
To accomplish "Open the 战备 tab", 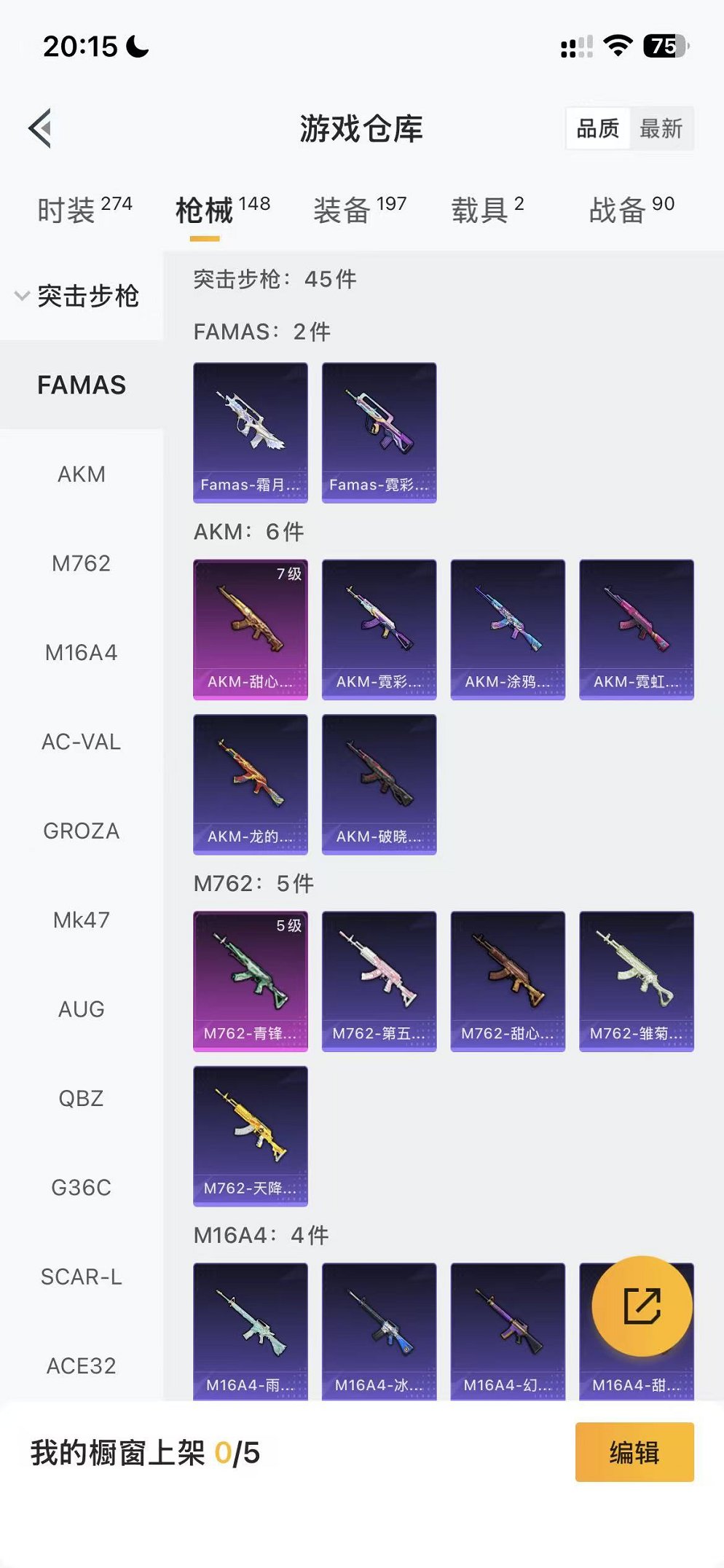I will coord(631,210).
